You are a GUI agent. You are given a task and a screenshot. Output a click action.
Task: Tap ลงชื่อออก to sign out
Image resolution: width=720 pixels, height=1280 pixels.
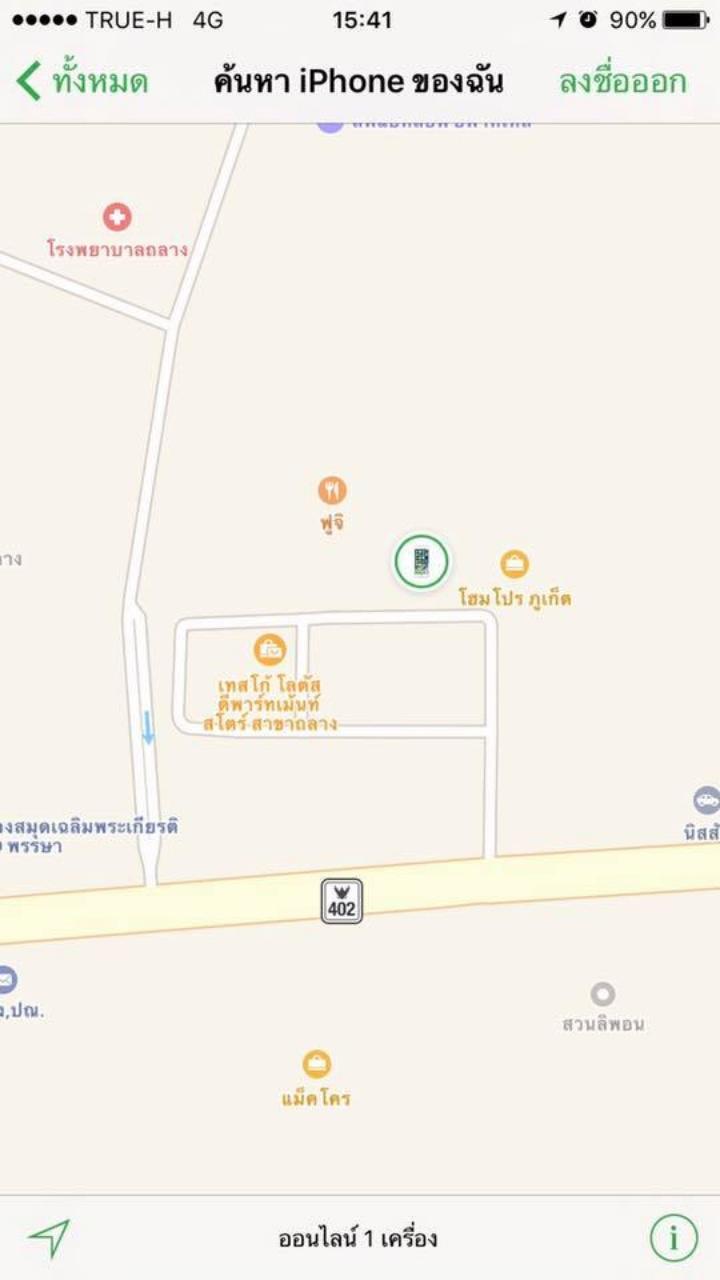(x=622, y=81)
